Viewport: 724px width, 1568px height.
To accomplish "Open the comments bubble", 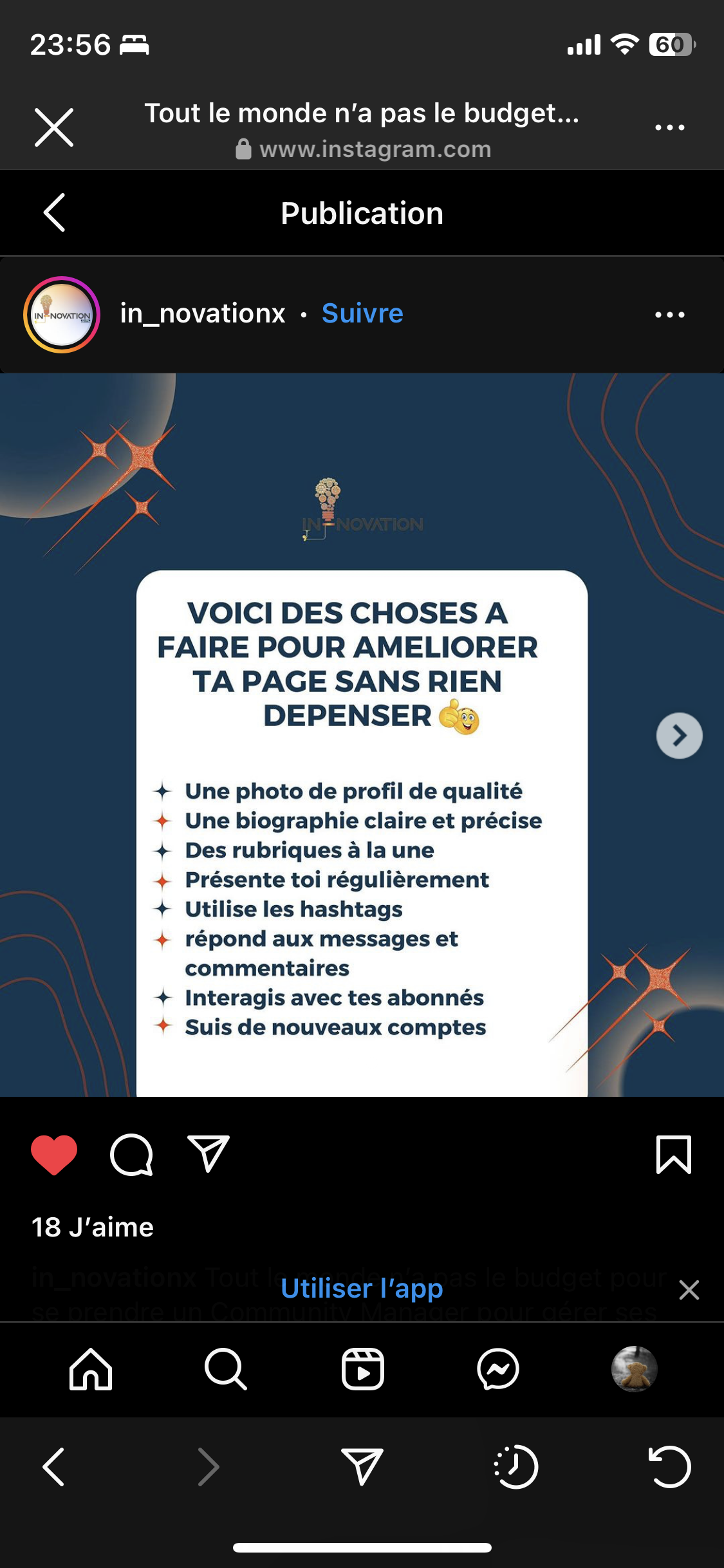I will 131,1154.
